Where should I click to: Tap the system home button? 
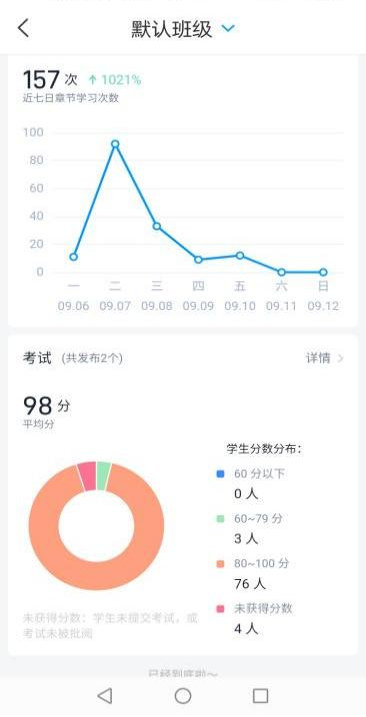(183, 696)
